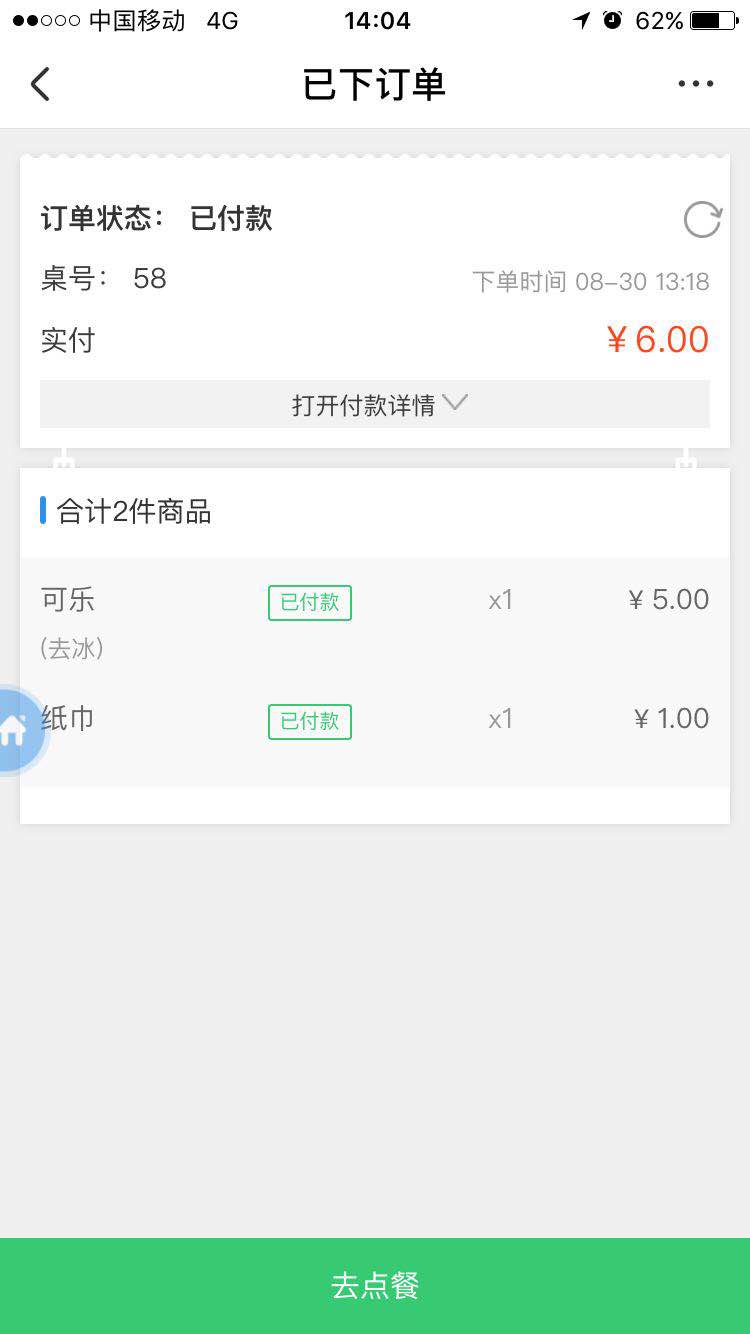Go back using the arrow
This screenshot has height=1334, width=750.
(x=40, y=84)
